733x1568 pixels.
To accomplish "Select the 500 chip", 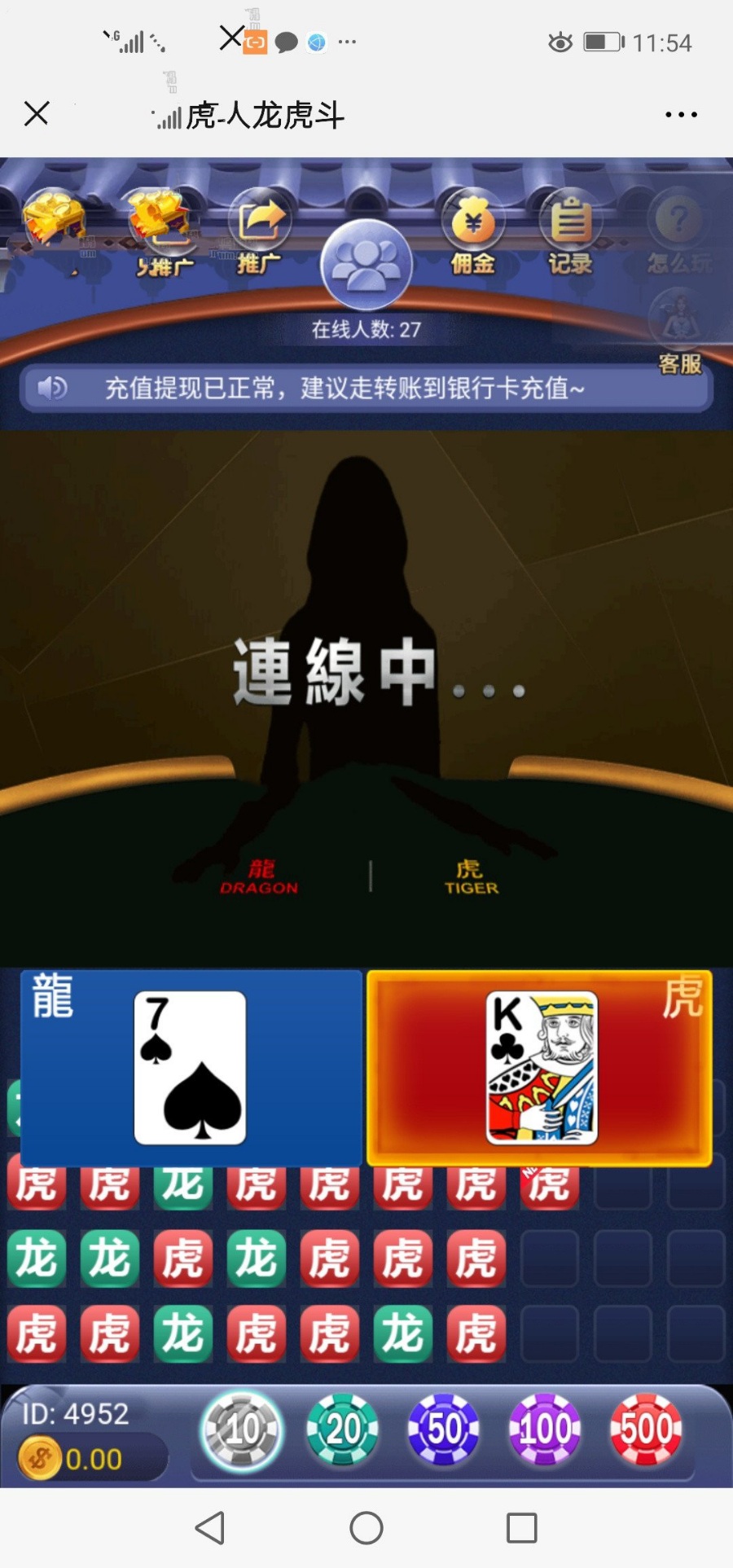I will click(646, 1430).
